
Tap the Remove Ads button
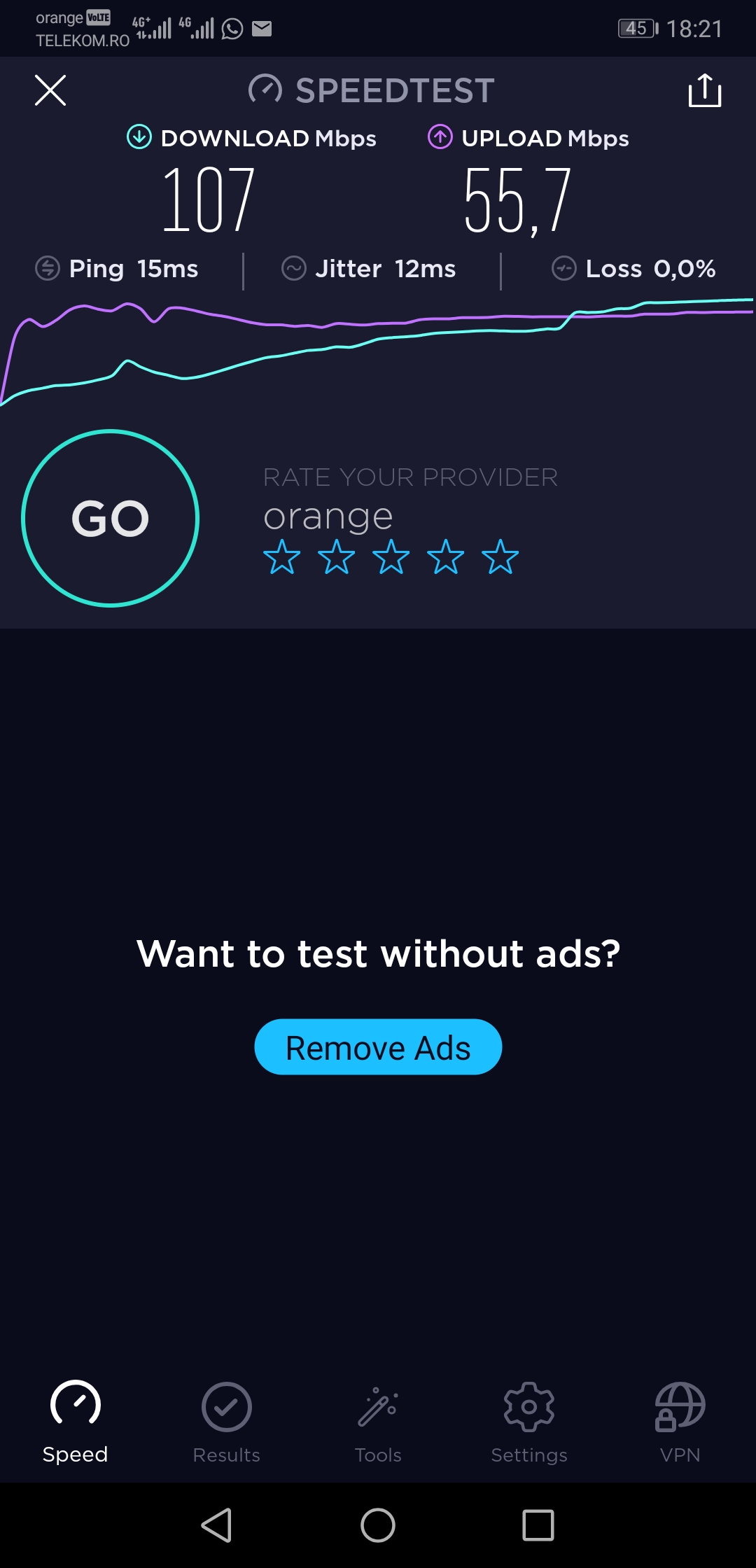[378, 1047]
